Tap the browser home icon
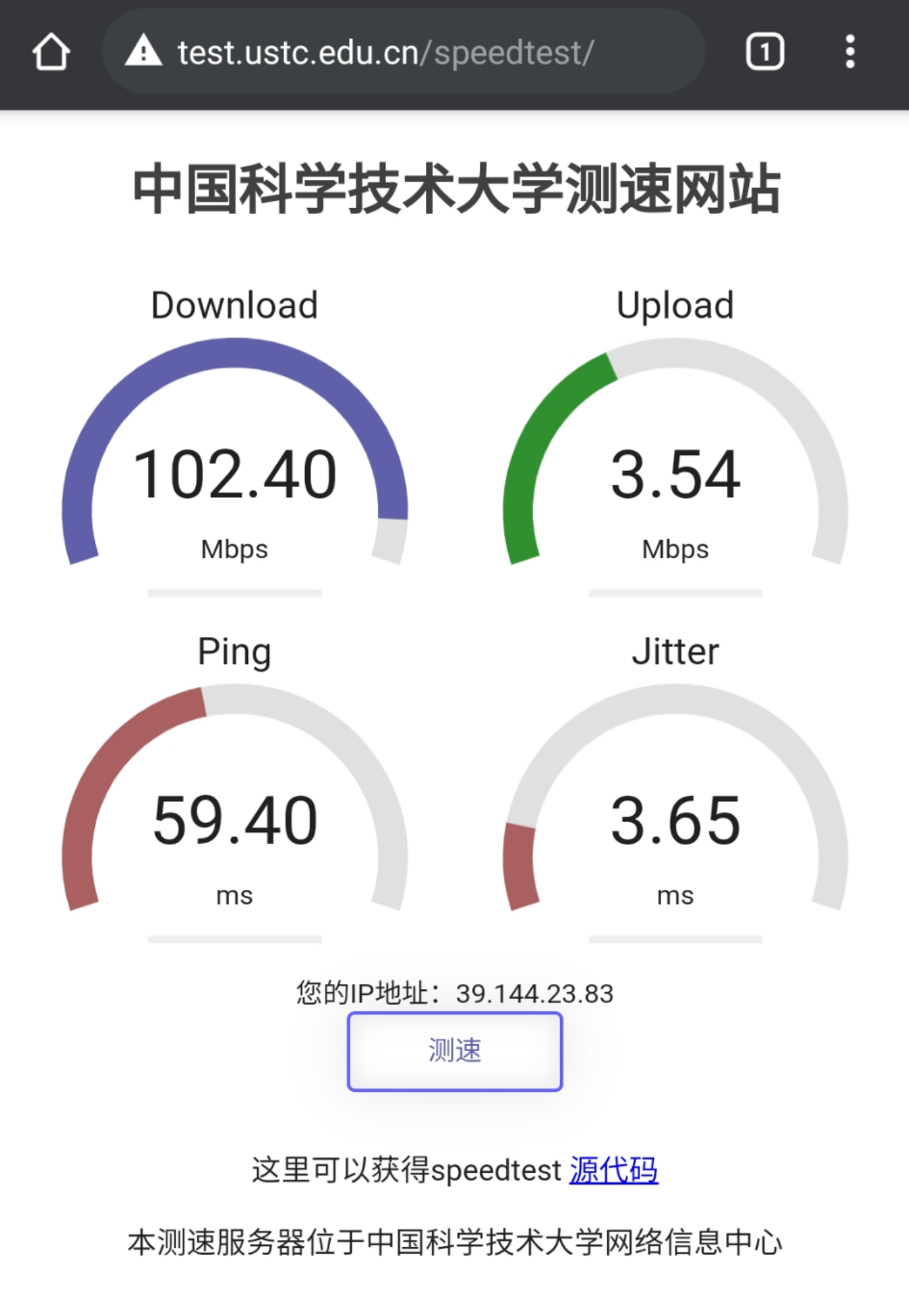The height and width of the screenshot is (1316, 909). (51, 52)
